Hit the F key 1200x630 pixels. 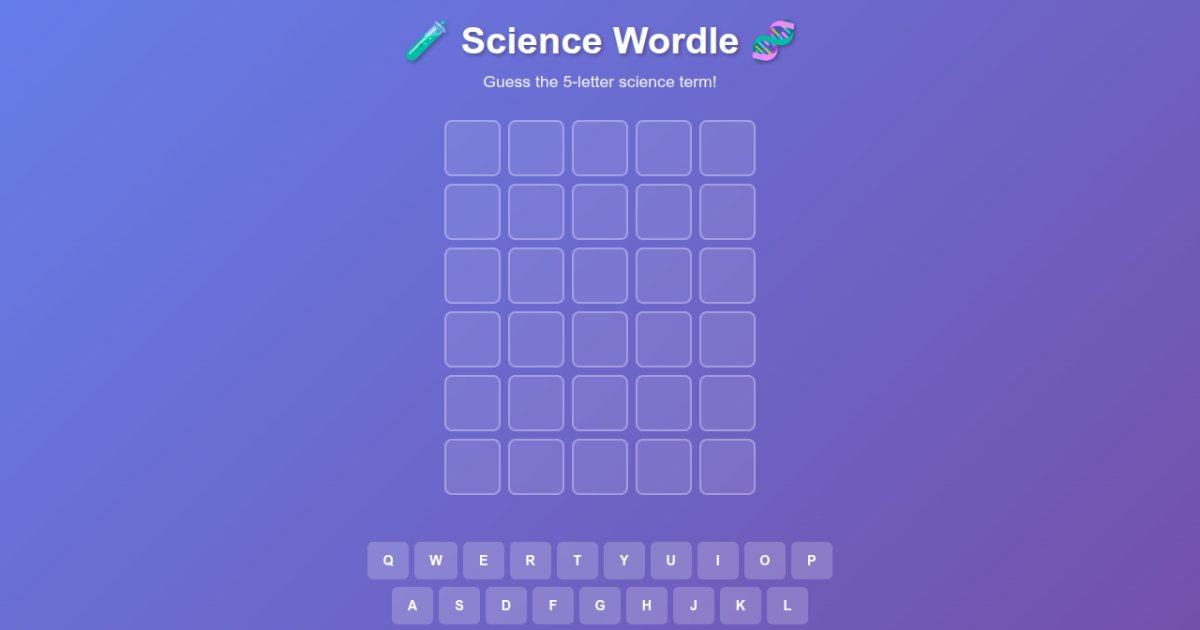click(553, 606)
